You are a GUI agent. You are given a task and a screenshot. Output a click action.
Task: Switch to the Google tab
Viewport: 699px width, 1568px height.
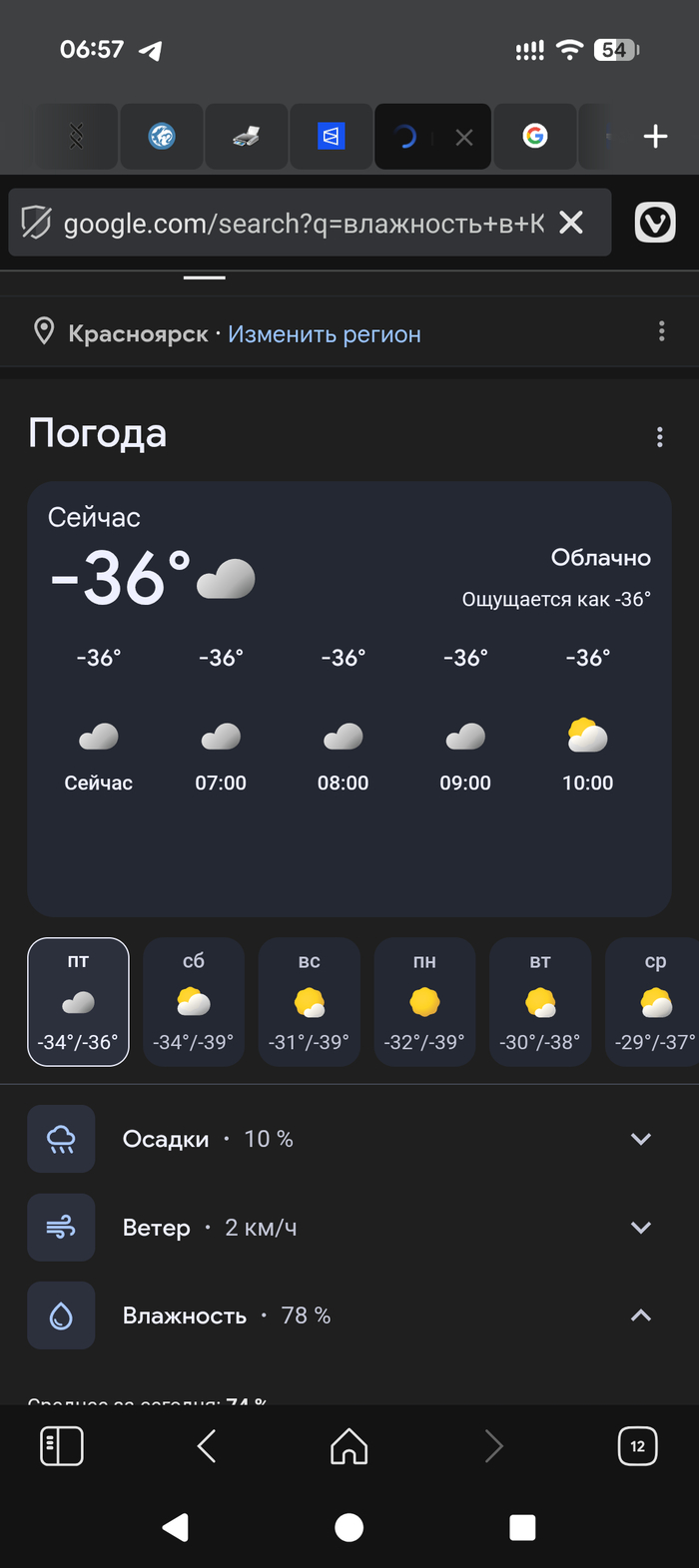tap(535, 137)
